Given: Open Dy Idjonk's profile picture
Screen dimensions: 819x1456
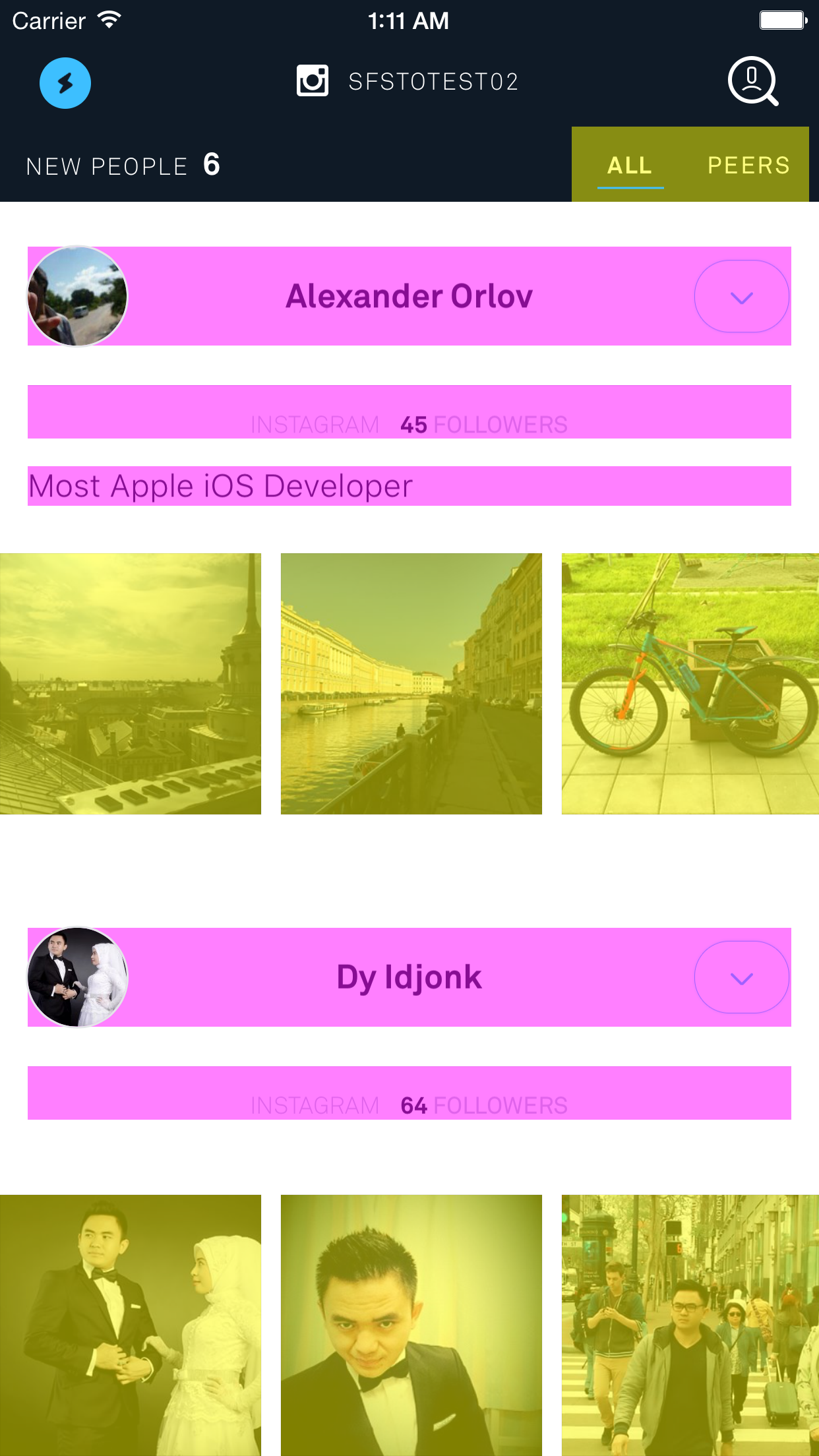Looking at the screenshot, I should click(x=78, y=977).
